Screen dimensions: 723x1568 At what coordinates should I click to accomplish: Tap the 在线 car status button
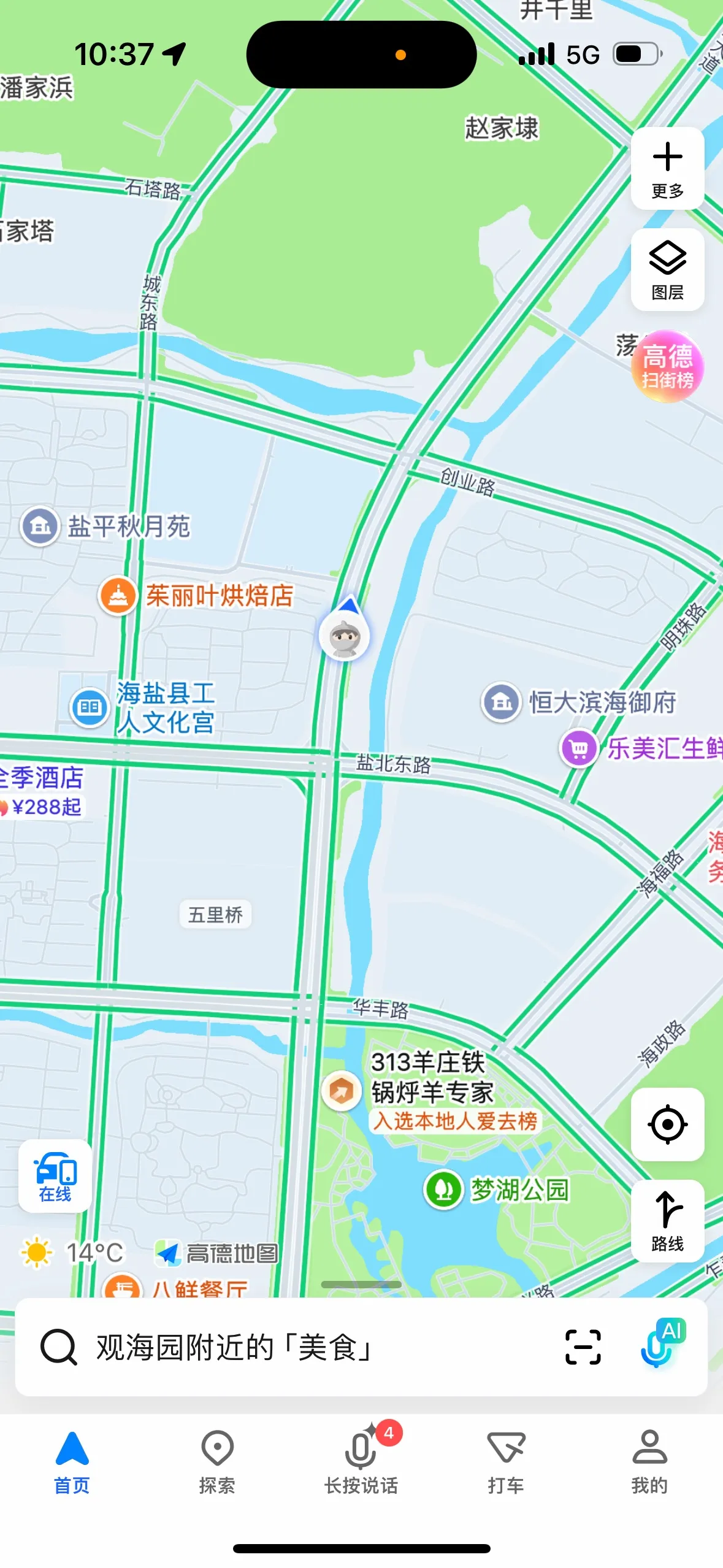(55, 1175)
